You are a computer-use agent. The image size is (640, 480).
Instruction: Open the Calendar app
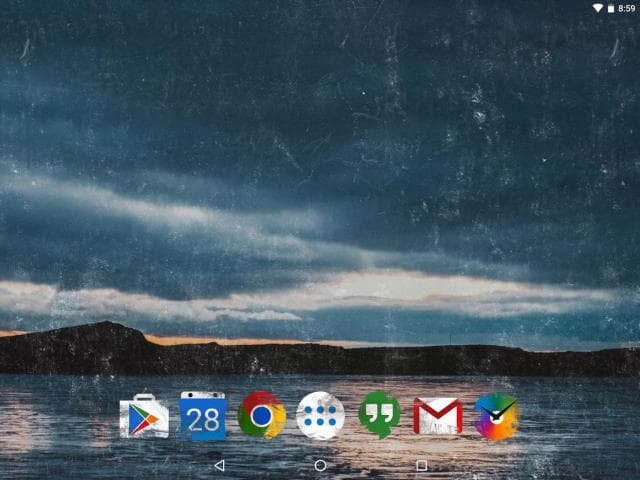203,416
